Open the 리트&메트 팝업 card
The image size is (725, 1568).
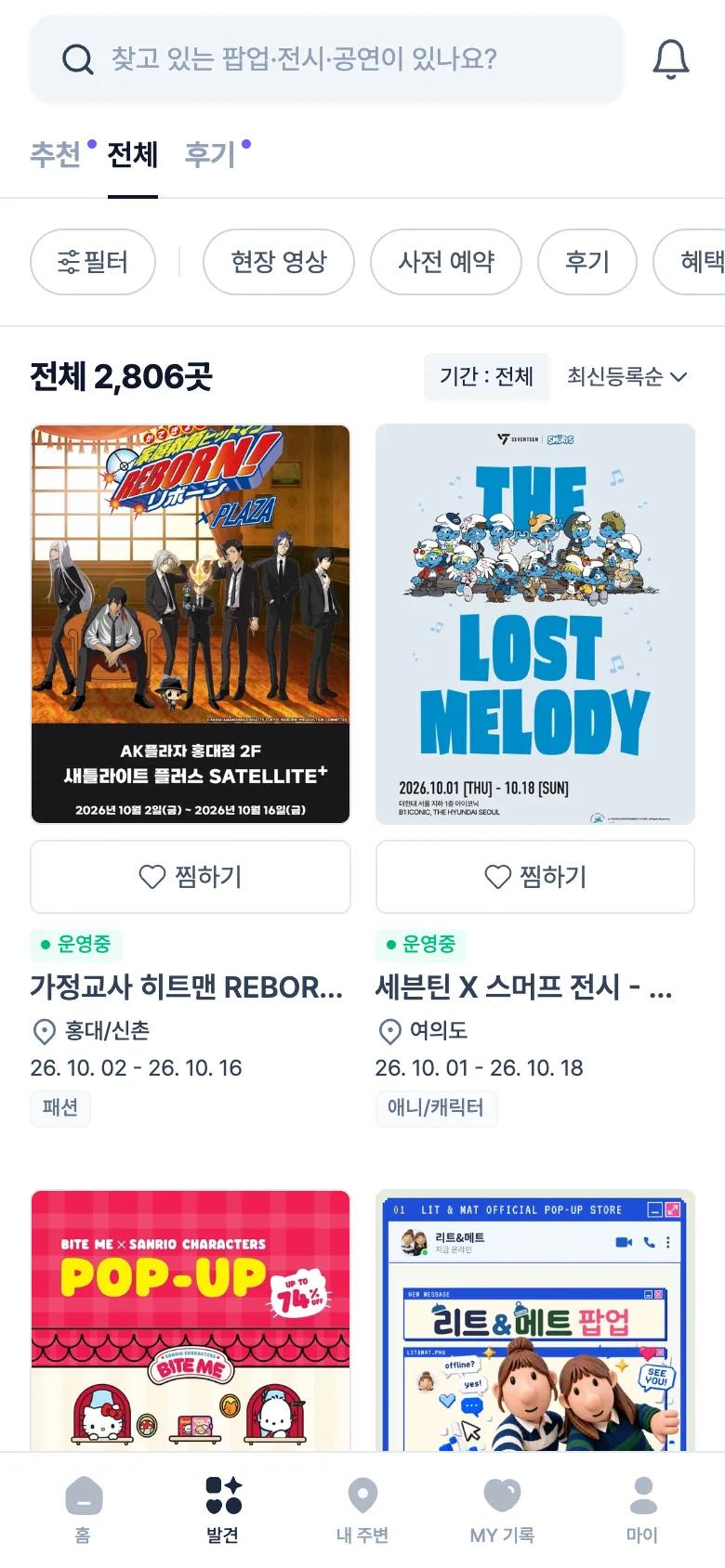pos(535,1320)
